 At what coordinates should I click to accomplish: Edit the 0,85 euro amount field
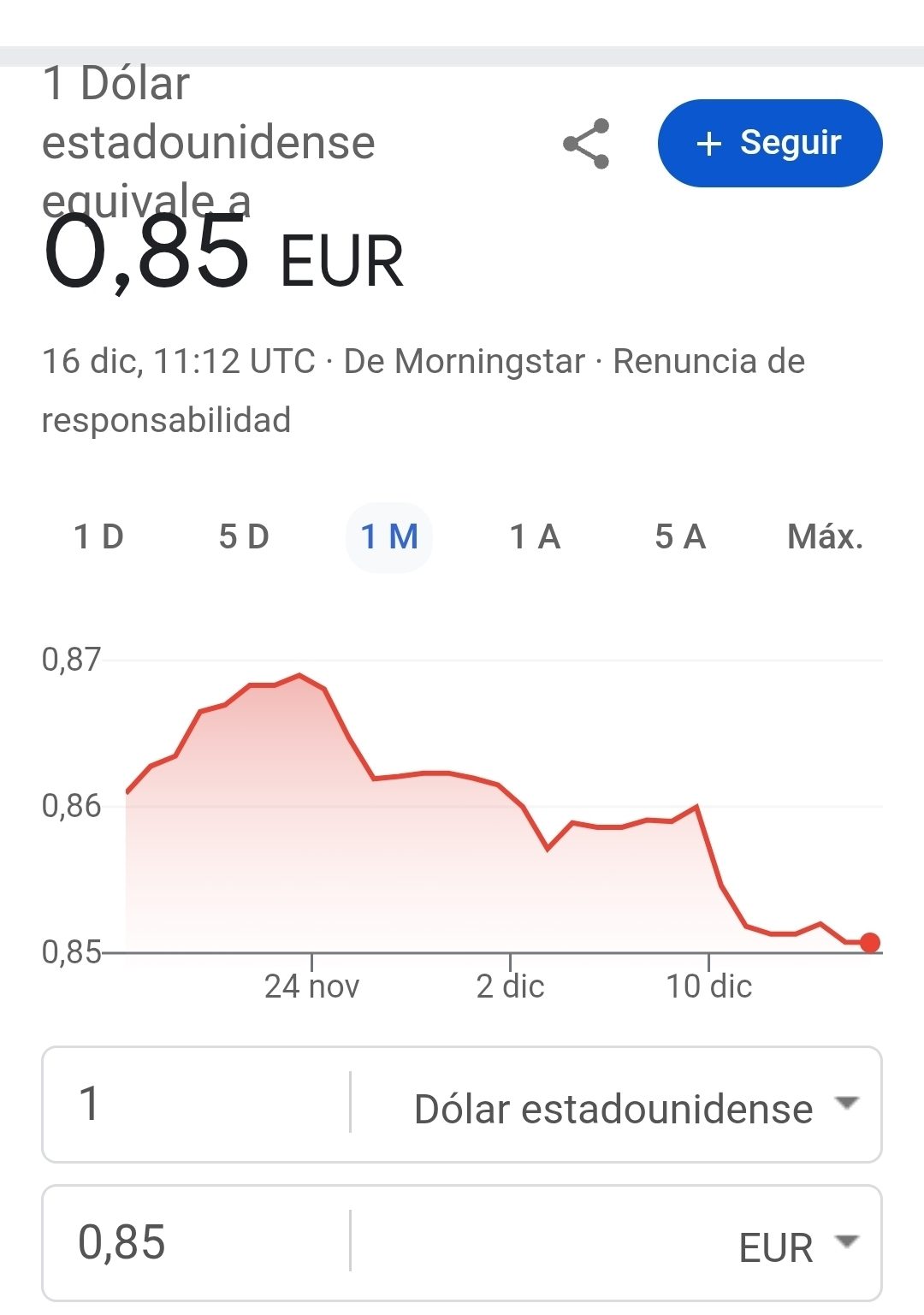pos(195,1242)
